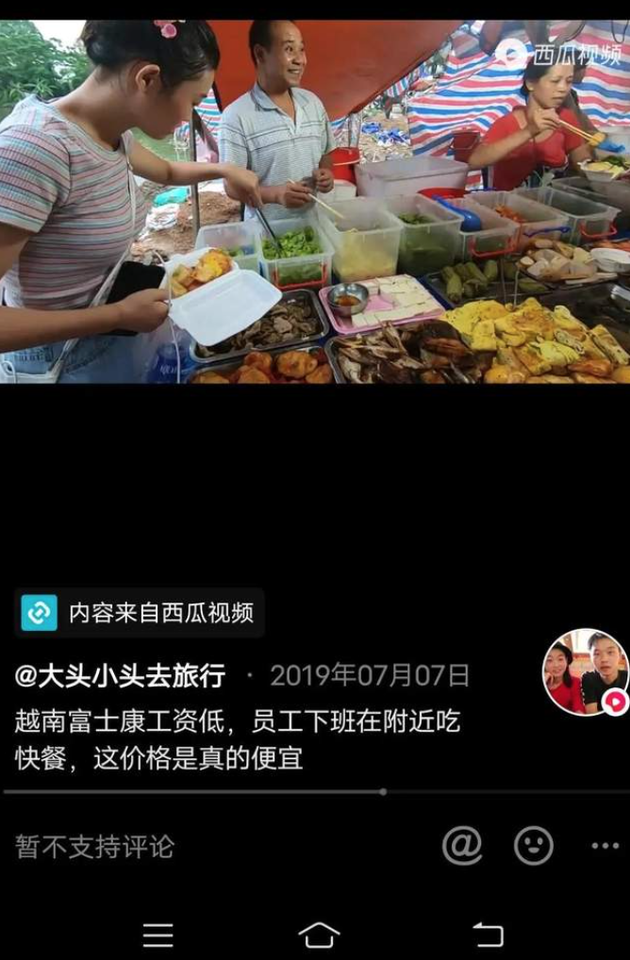Go back with the system back button
This screenshot has width=630, height=960.
(x=488, y=935)
